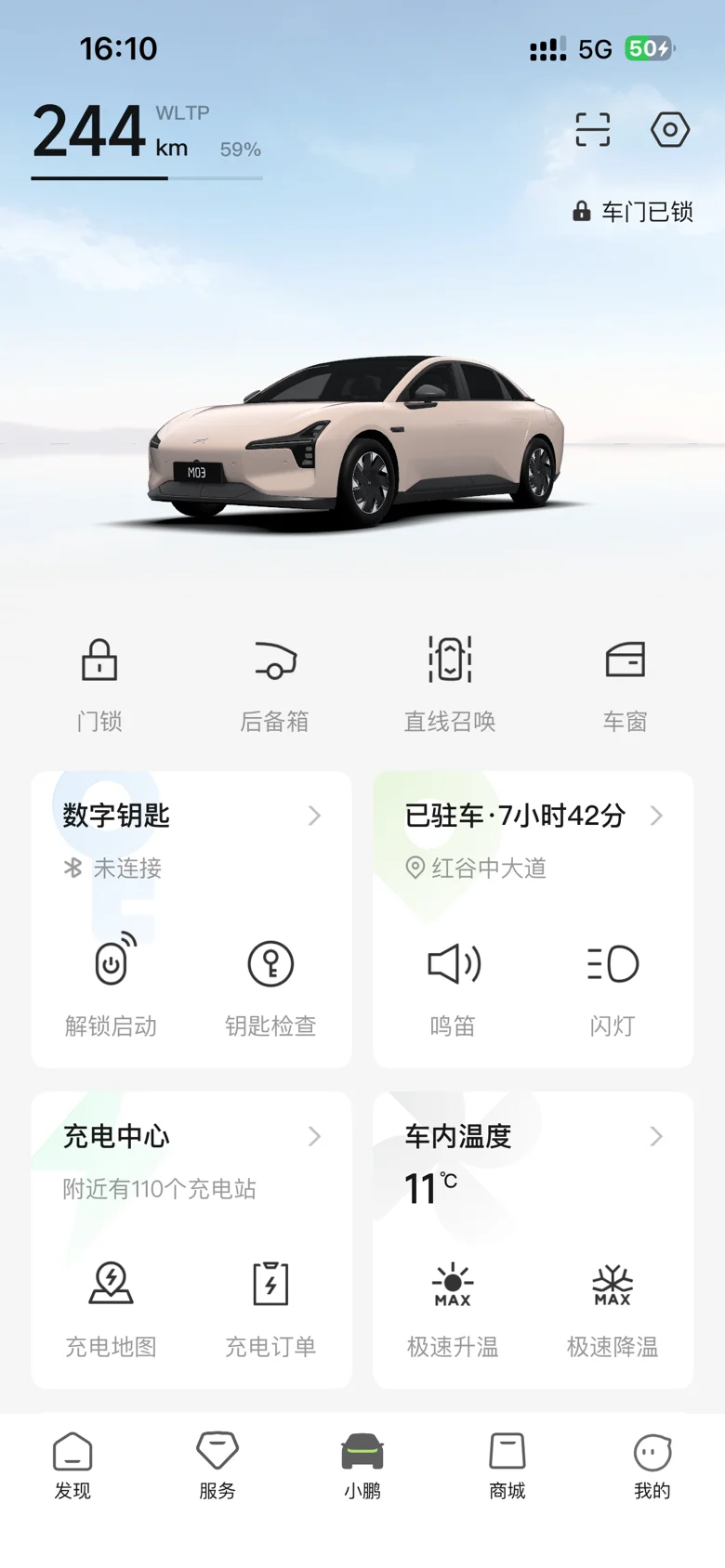Open 车内温度 cabin temperature settings
This screenshot has width=725, height=1568.
(x=533, y=1137)
